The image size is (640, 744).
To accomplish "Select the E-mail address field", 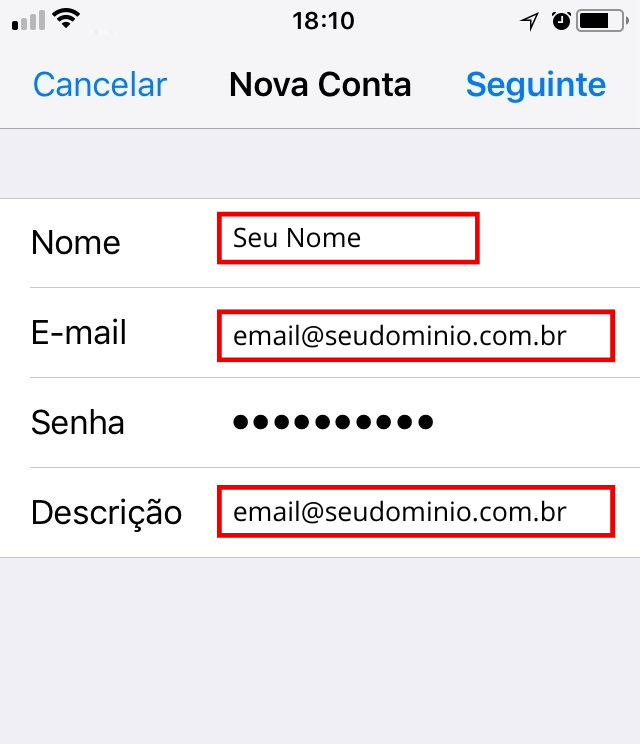I will click(414, 336).
